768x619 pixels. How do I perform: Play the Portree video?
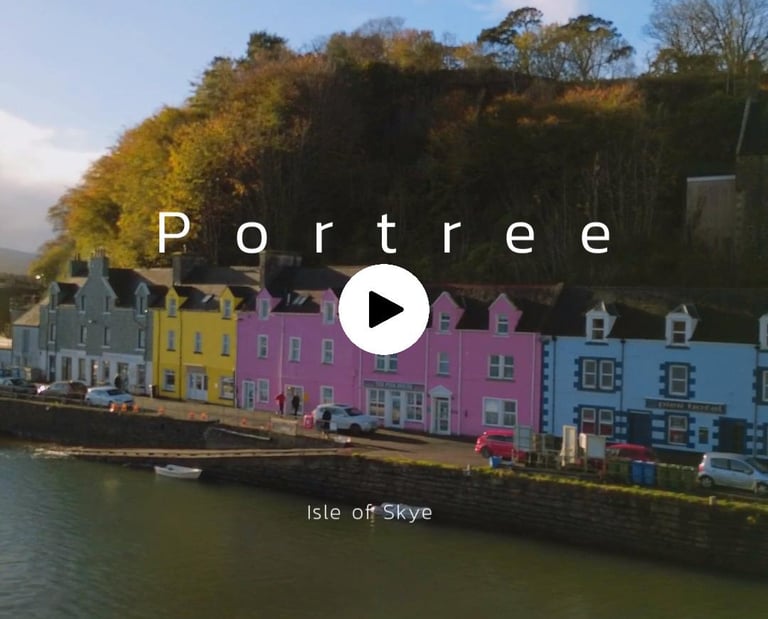click(x=384, y=309)
